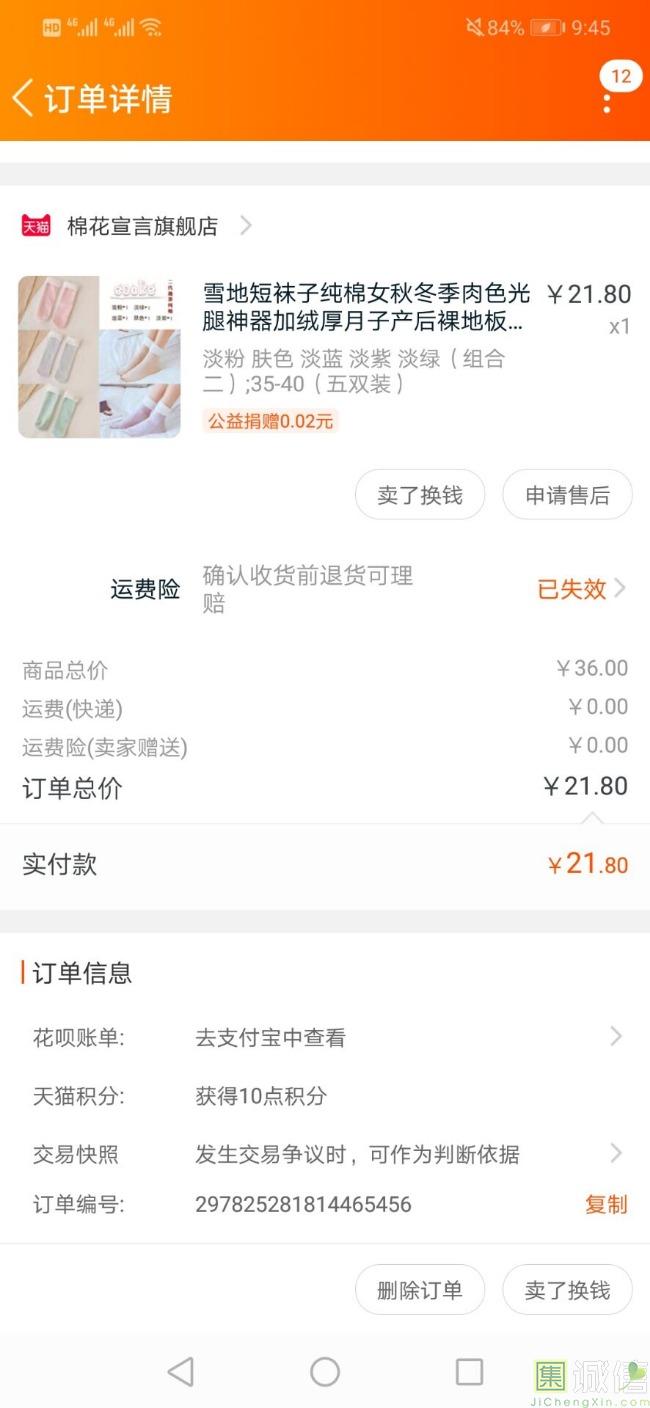
Task: Open the 棉花宣言旗舰店 store page
Action: pos(142,226)
